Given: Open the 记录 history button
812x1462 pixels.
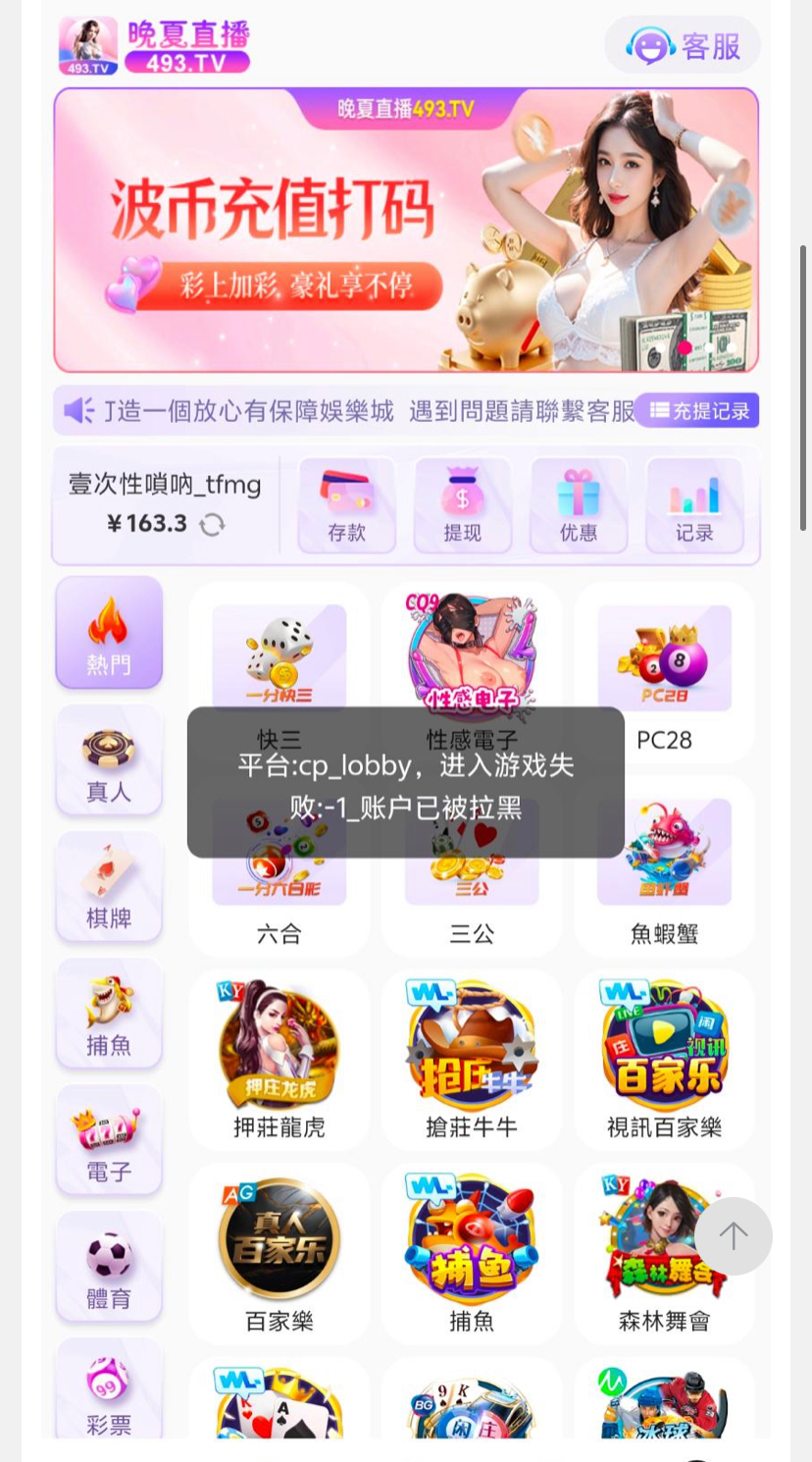Looking at the screenshot, I should [694, 505].
